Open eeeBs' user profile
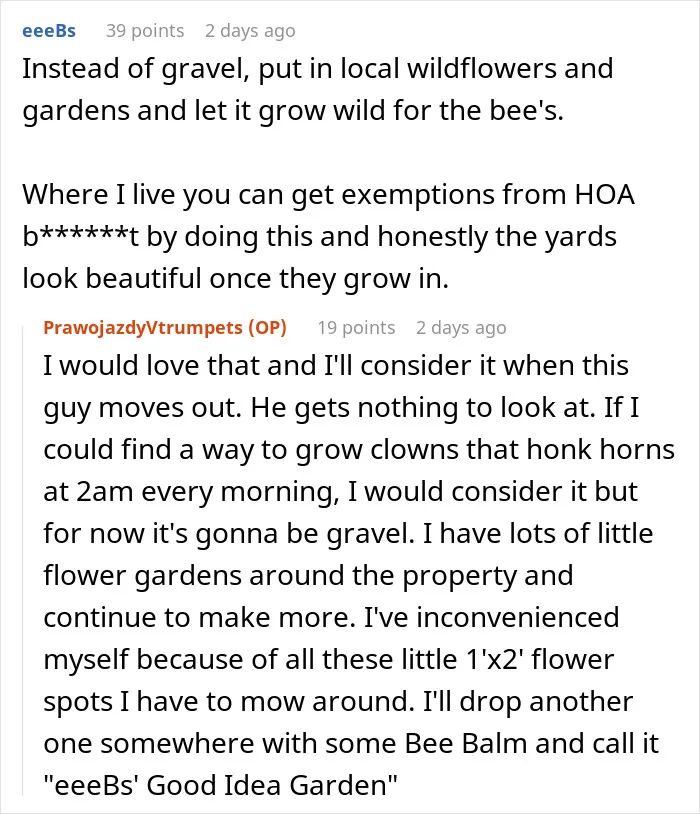The image size is (700, 814). click(x=49, y=31)
